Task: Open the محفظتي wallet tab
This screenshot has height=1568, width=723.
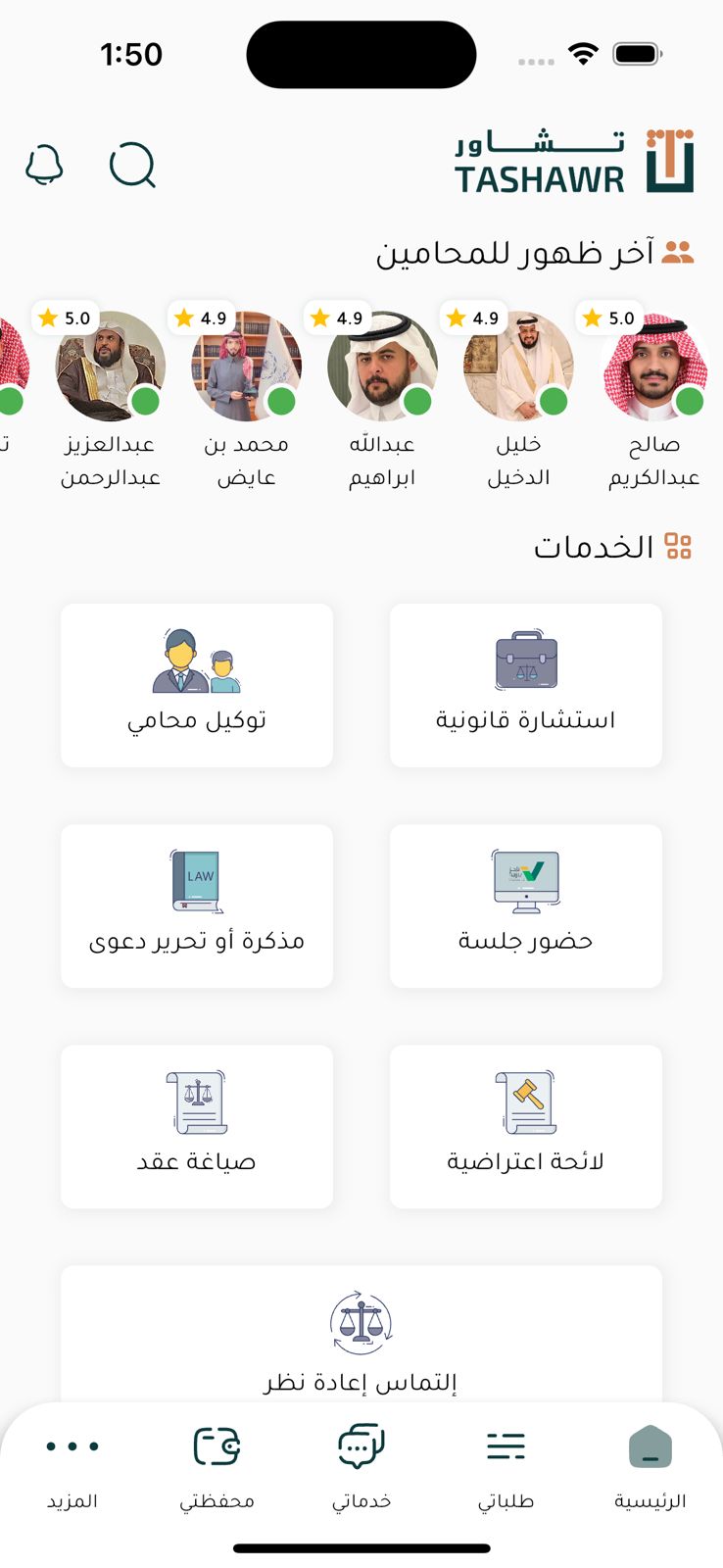Action: [217, 1465]
